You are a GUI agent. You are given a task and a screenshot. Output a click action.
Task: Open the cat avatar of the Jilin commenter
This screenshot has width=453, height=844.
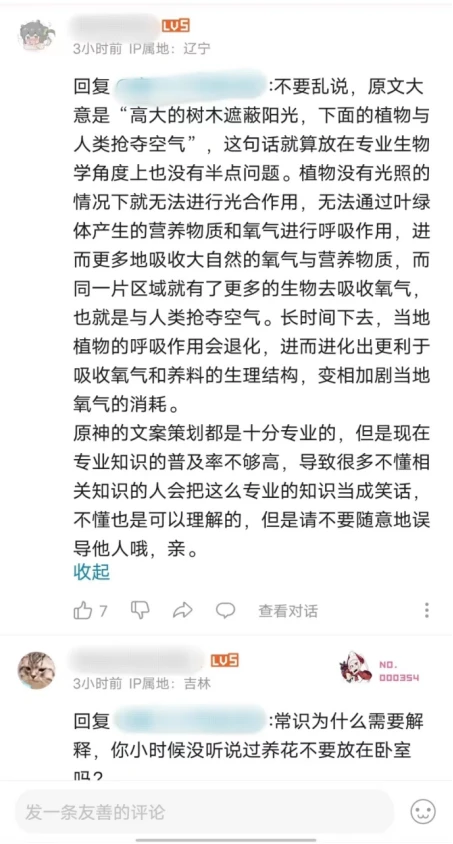pyautogui.click(x=37, y=670)
